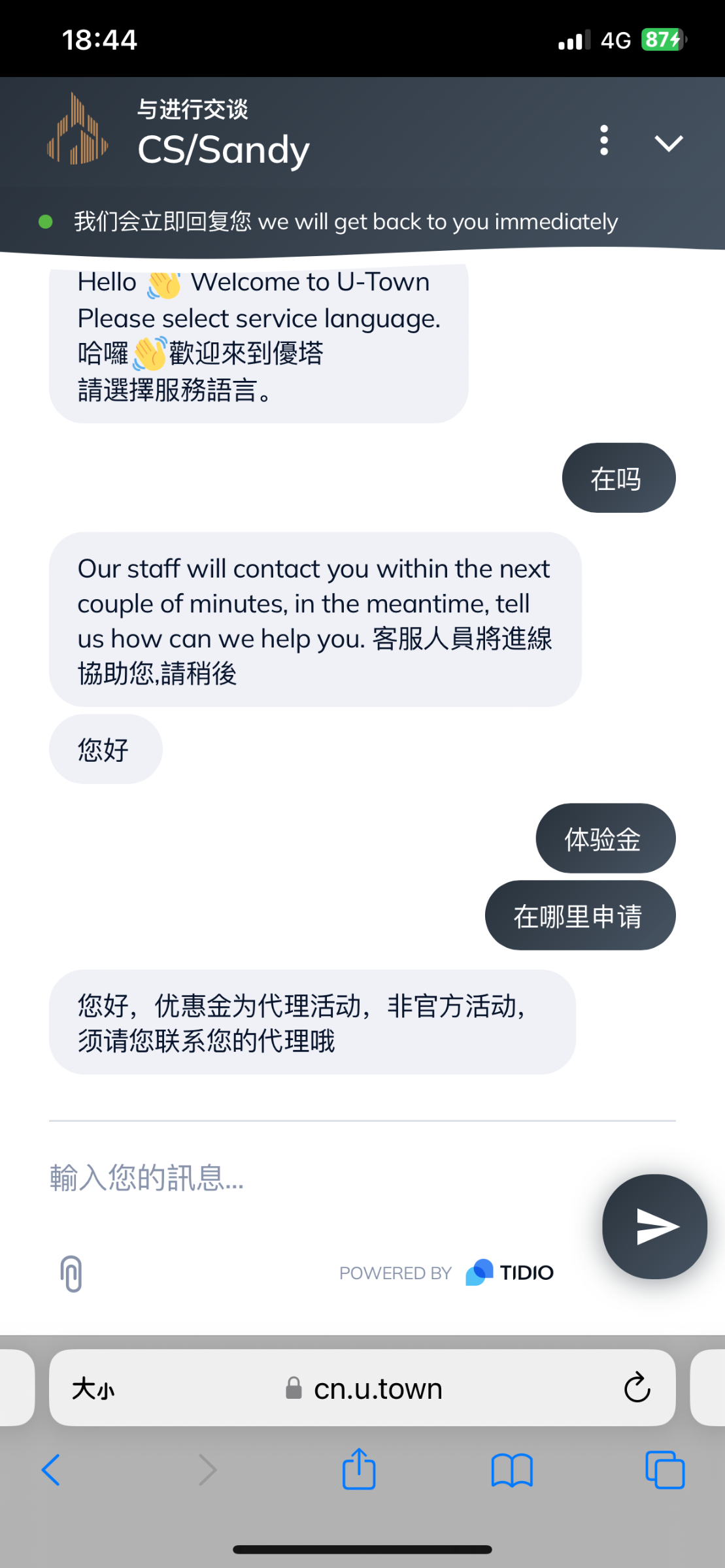725x1568 pixels.
Task: View all open Safari tabs
Action: click(x=665, y=1470)
